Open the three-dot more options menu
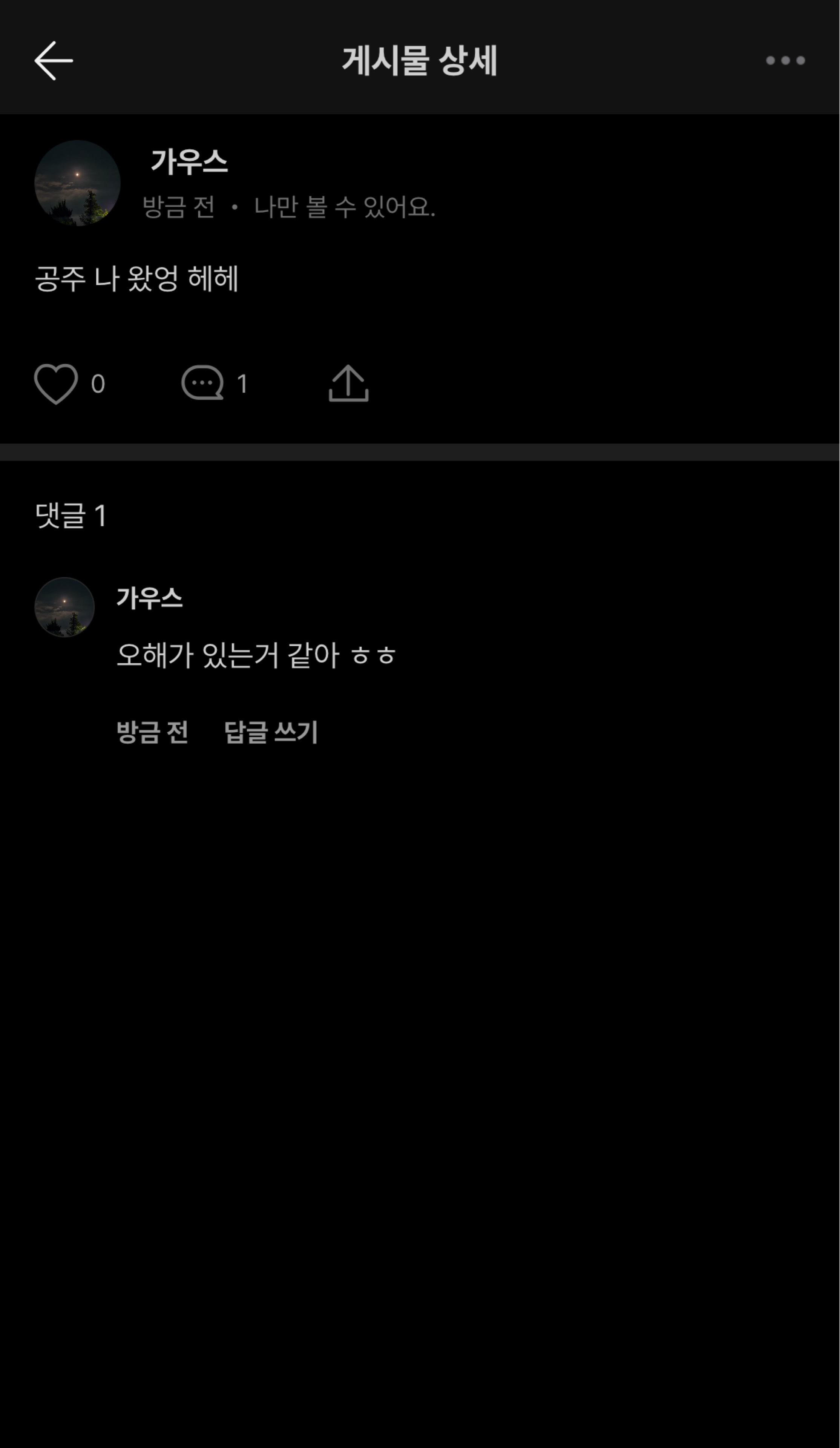 785,60
